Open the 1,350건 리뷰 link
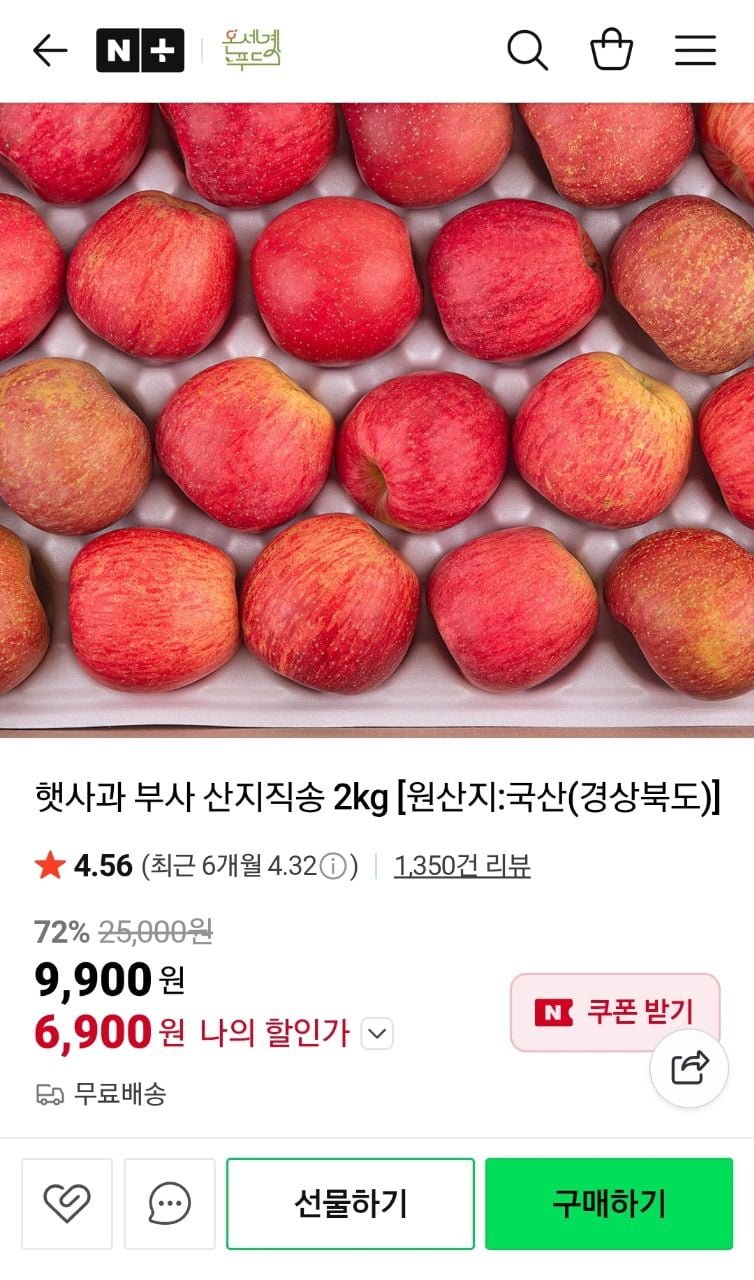Screen dimensions: 754x1280 tap(462, 866)
